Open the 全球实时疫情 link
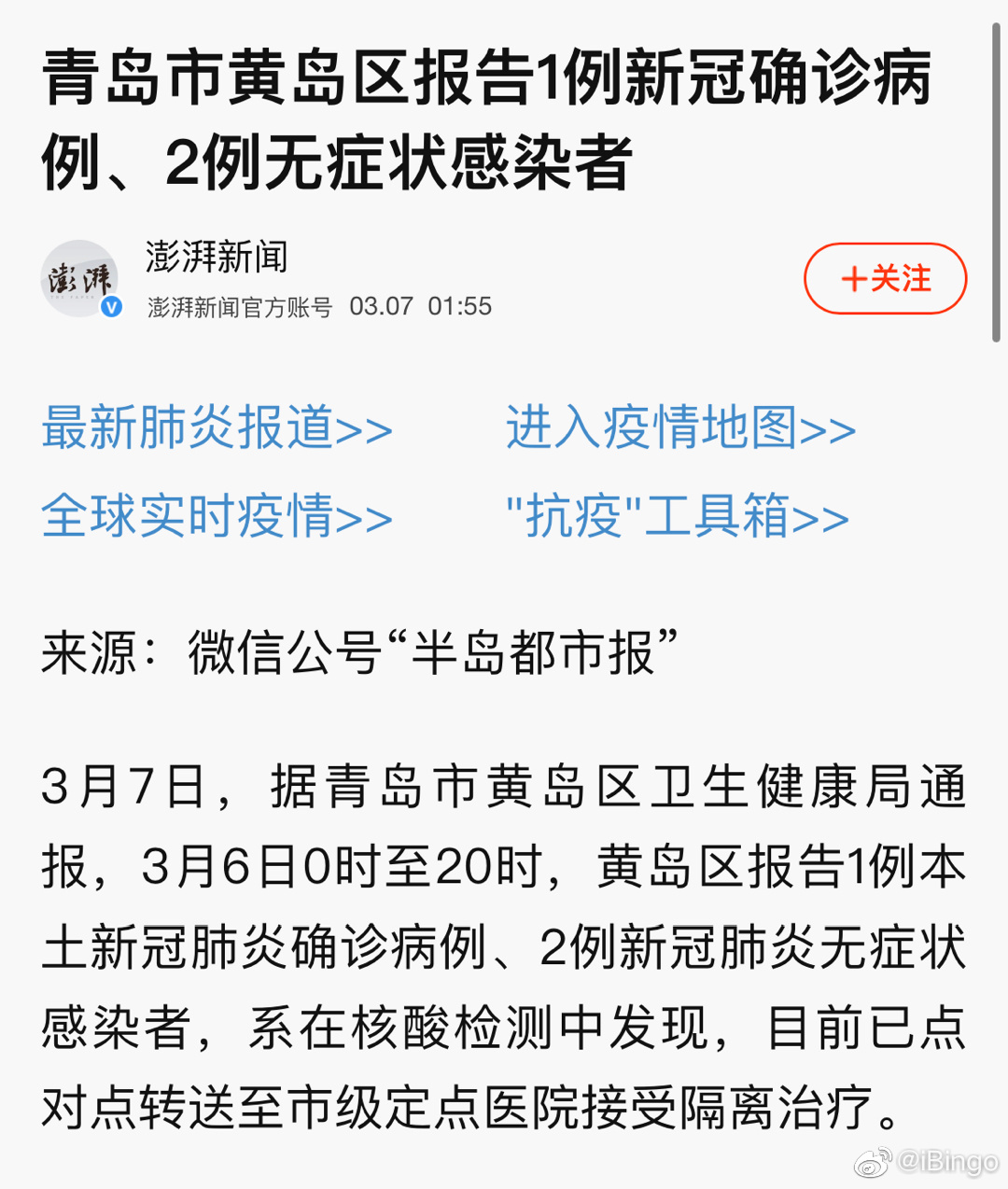 pyautogui.click(x=217, y=516)
